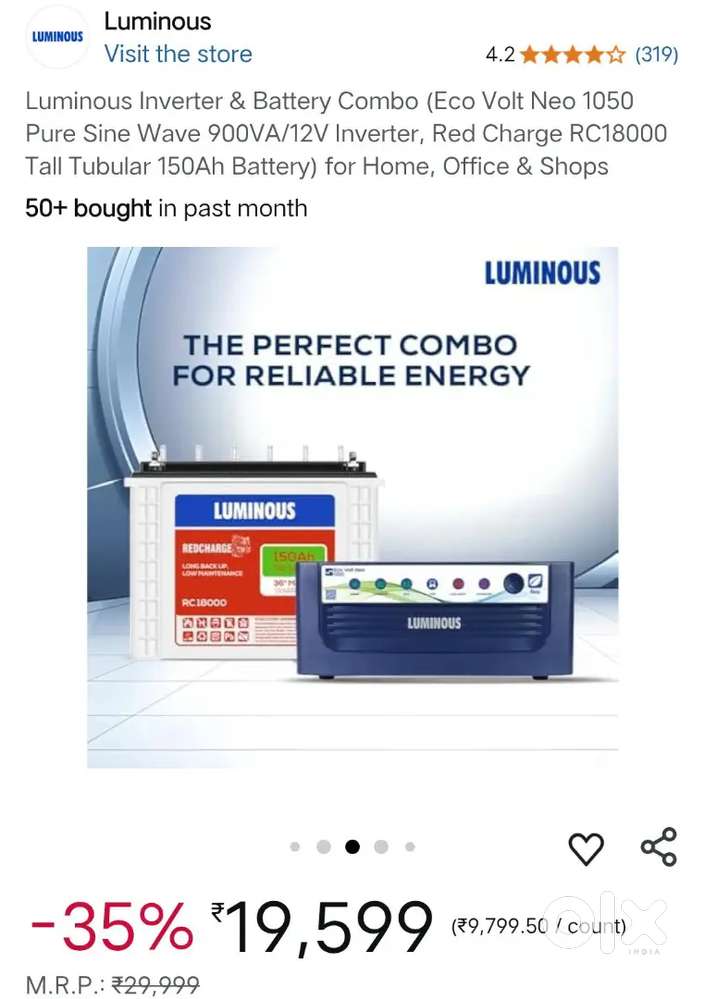This screenshot has height=999, width=705.
Task: Visit the Luminous store
Action: pos(178,54)
